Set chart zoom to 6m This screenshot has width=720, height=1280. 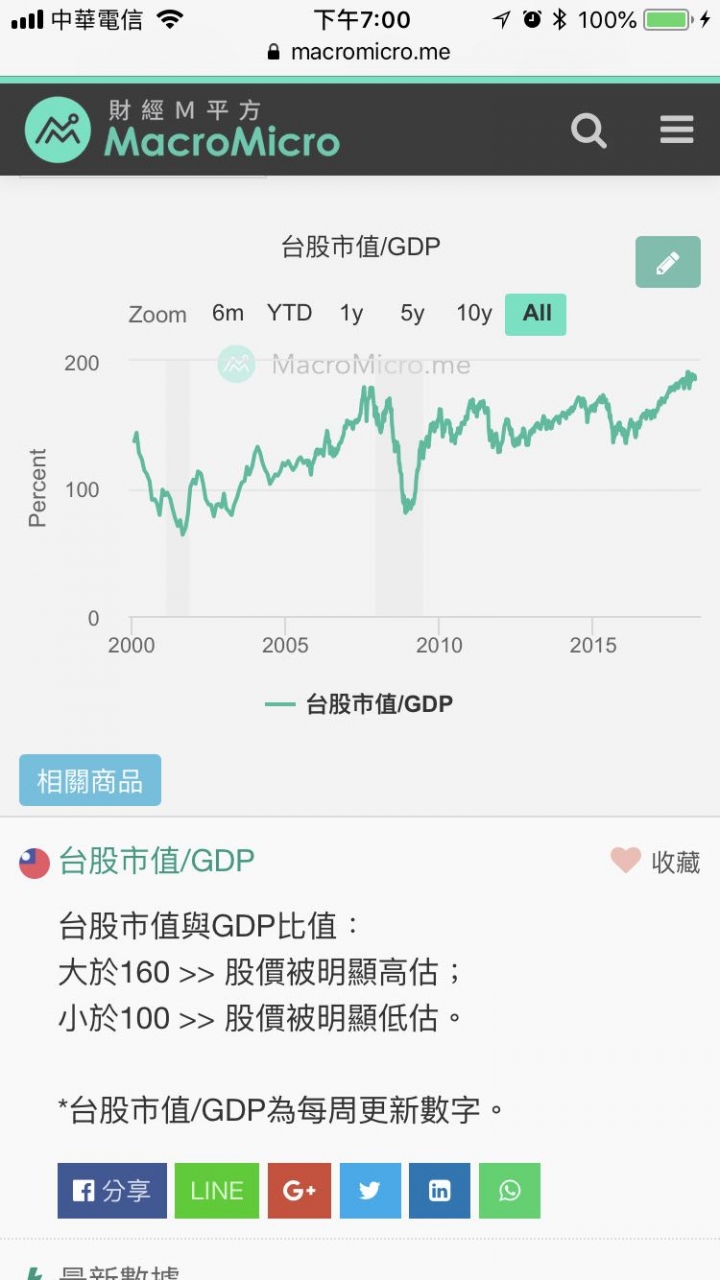coord(228,314)
